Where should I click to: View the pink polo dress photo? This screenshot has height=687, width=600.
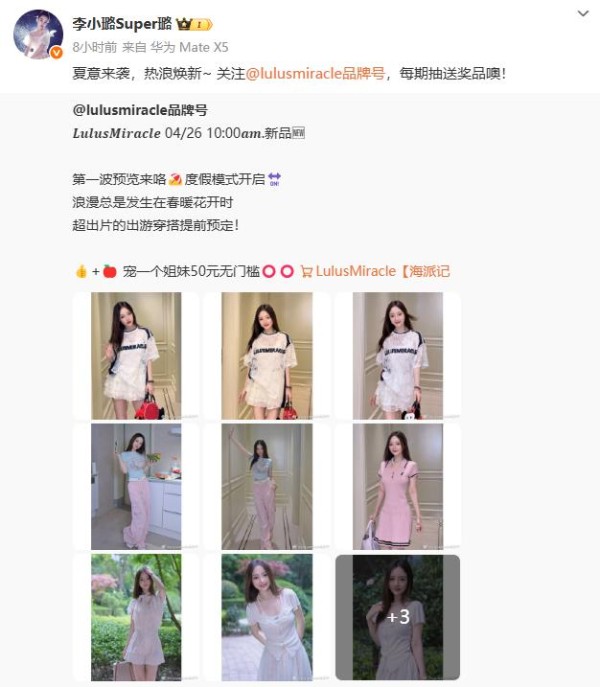[397, 486]
